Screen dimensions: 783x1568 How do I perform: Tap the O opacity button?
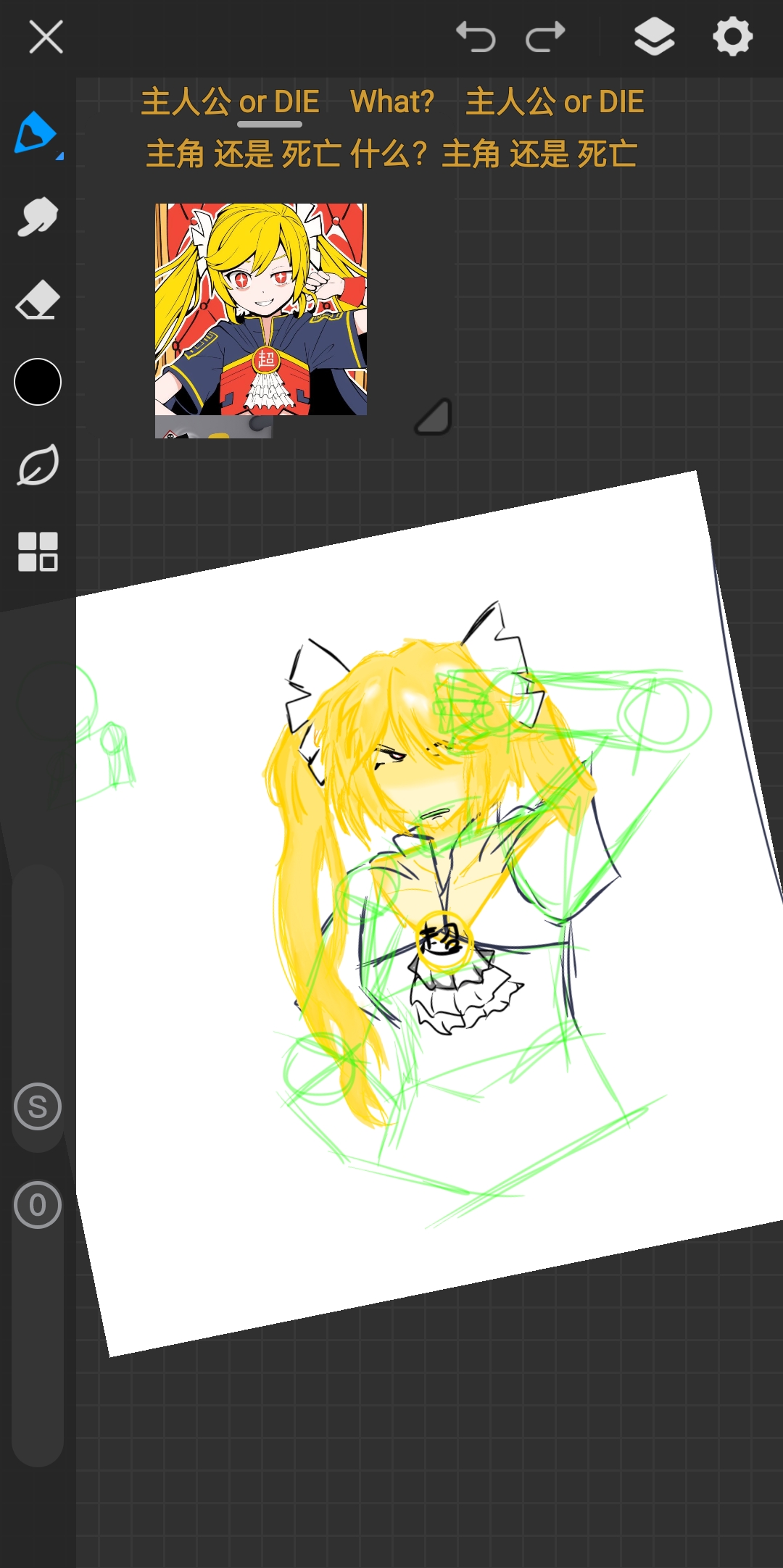[38, 1205]
